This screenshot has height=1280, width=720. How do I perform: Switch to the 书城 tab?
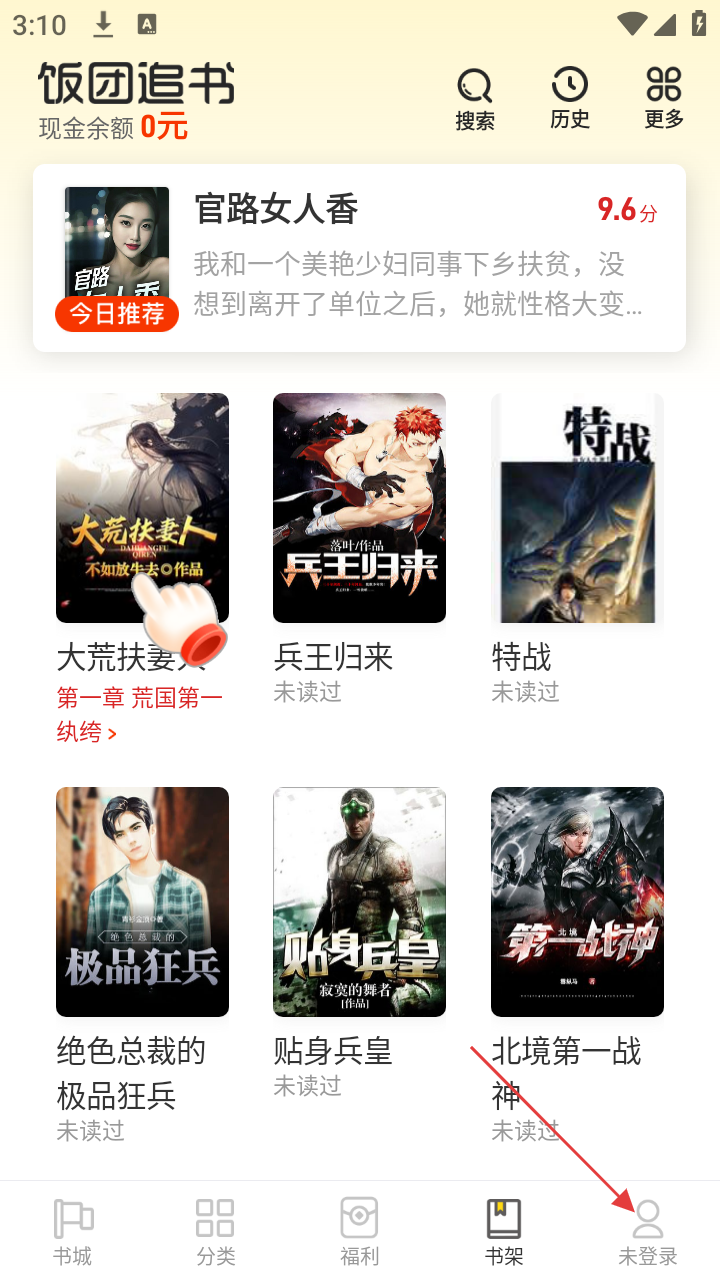tap(72, 1231)
